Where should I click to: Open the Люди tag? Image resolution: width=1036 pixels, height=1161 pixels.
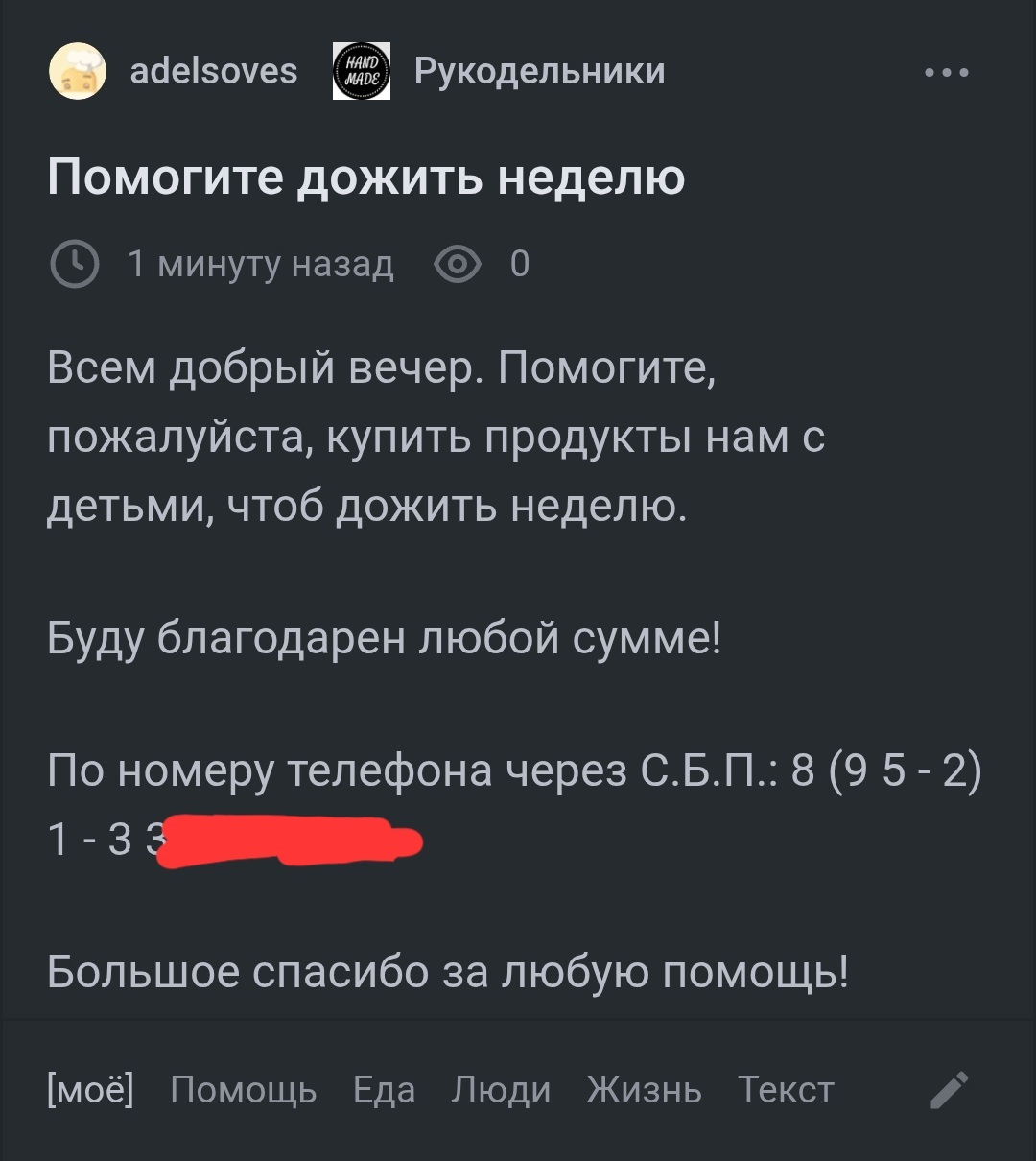point(501,1090)
